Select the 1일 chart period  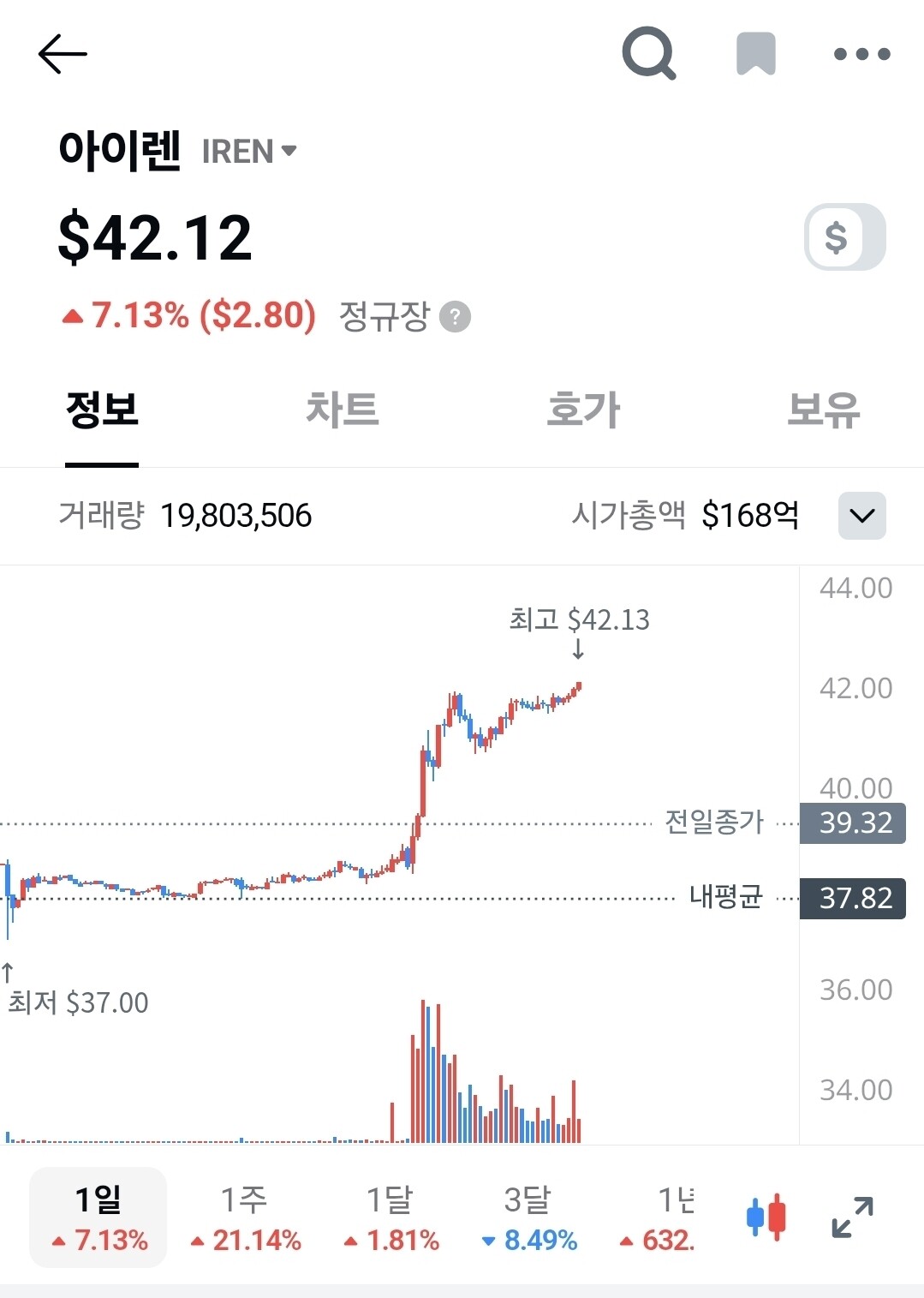(x=98, y=1217)
